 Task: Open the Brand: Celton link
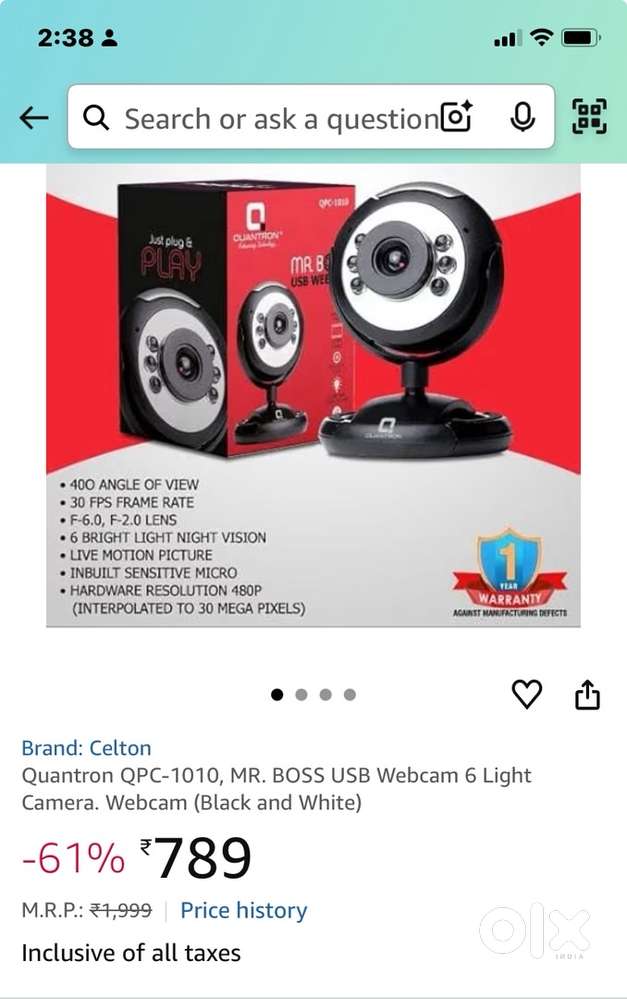tap(87, 747)
